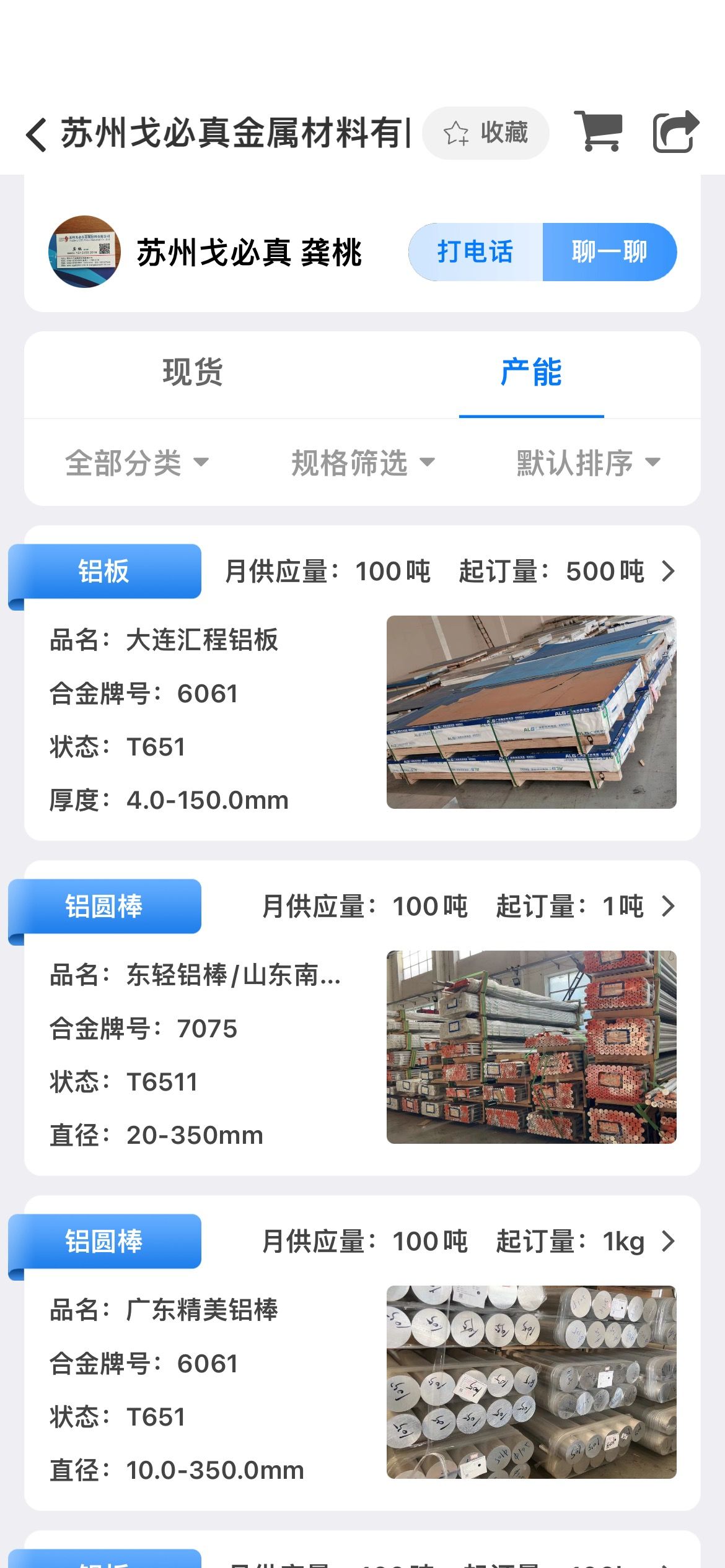This screenshot has width=725, height=1568.
Task: Open the 苏州戈必真 龚桃 profile avatar
Action: [x=84, y=252]
